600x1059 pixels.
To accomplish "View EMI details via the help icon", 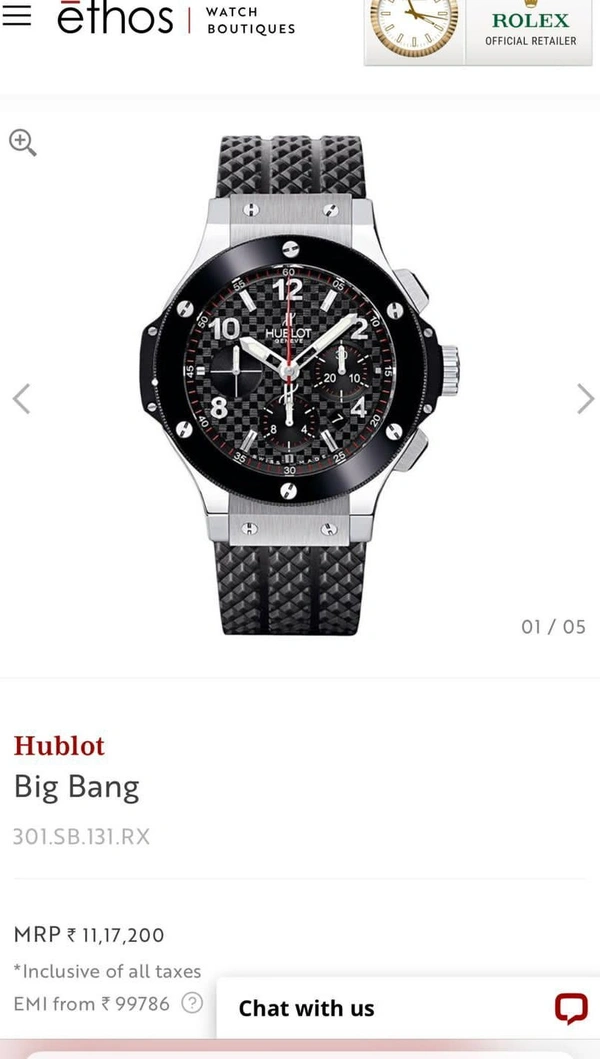I will [x=192, y=1003].
